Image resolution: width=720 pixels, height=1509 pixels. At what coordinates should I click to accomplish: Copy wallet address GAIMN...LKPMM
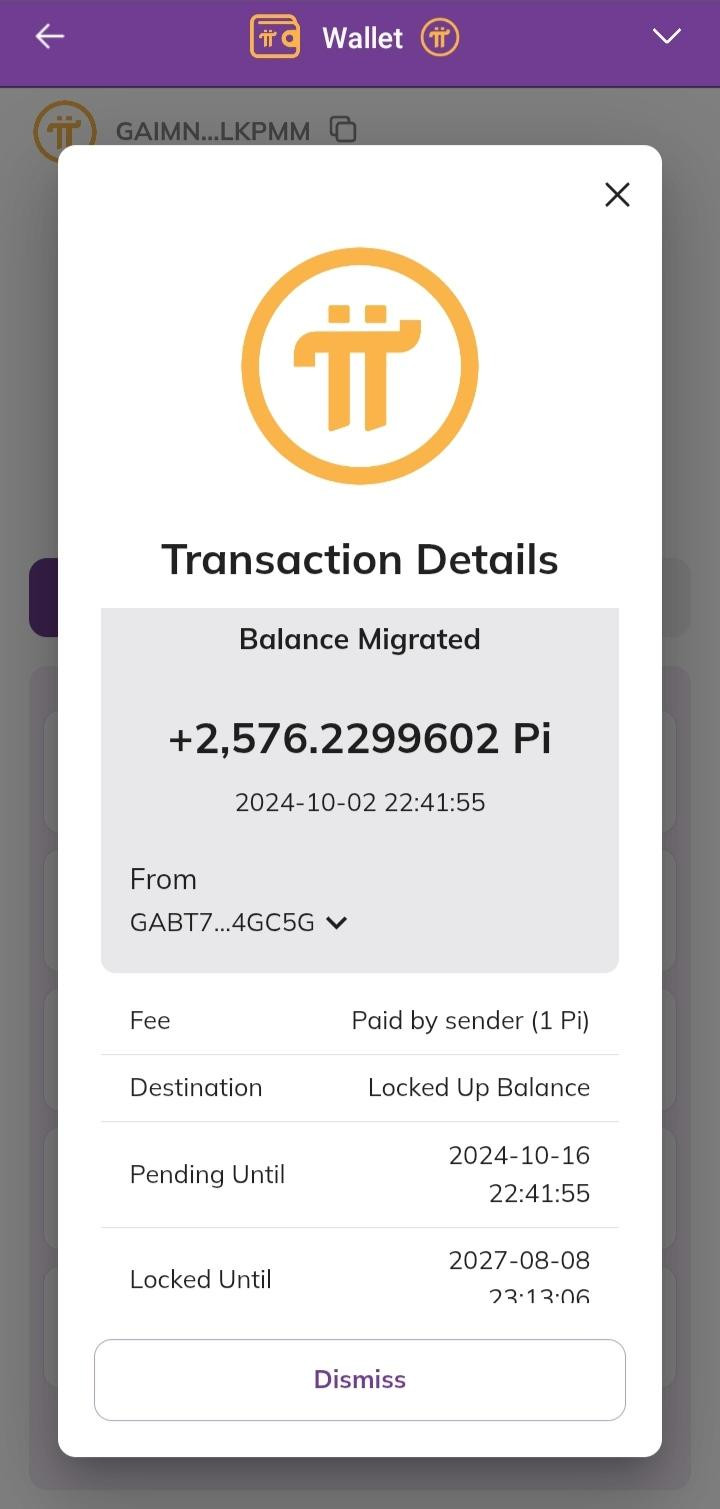343,130
